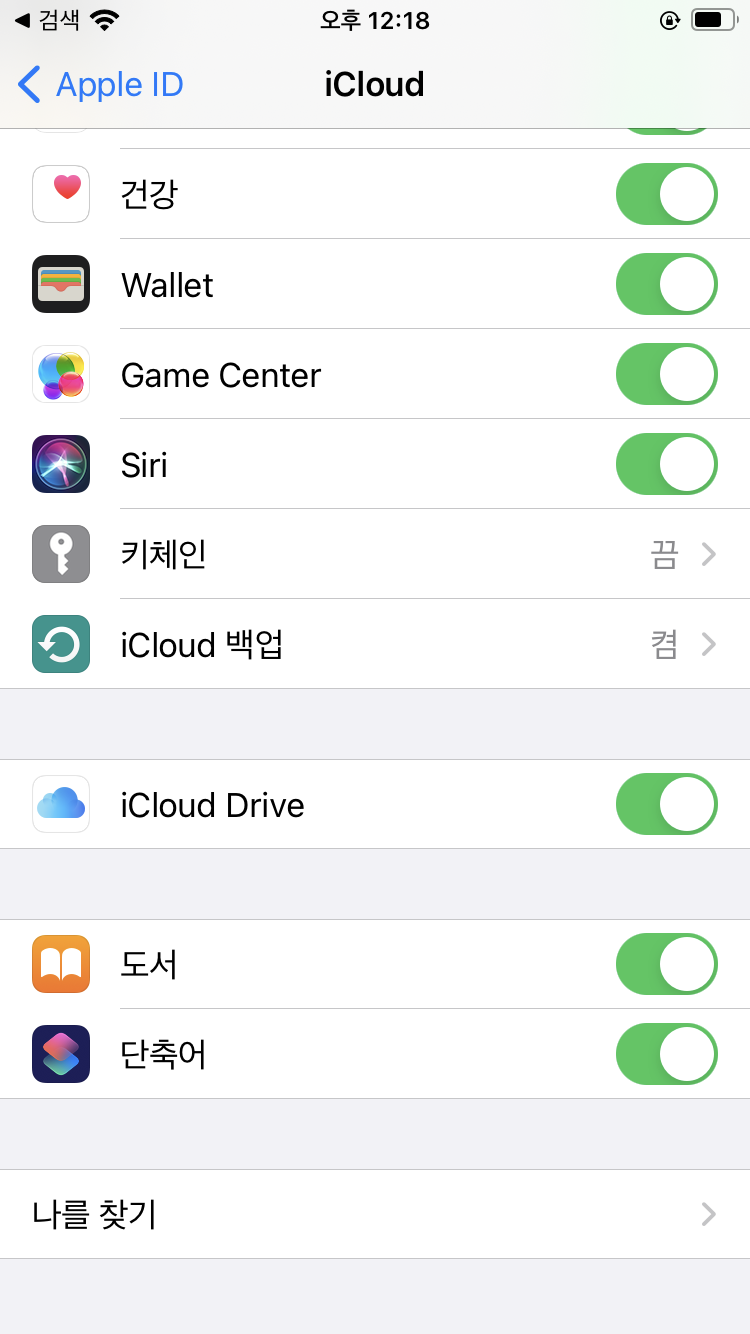Viewport: 750px width, 1334px height.
Task: Turn off iCloud Drive
Action: click(x=666, y=804)
